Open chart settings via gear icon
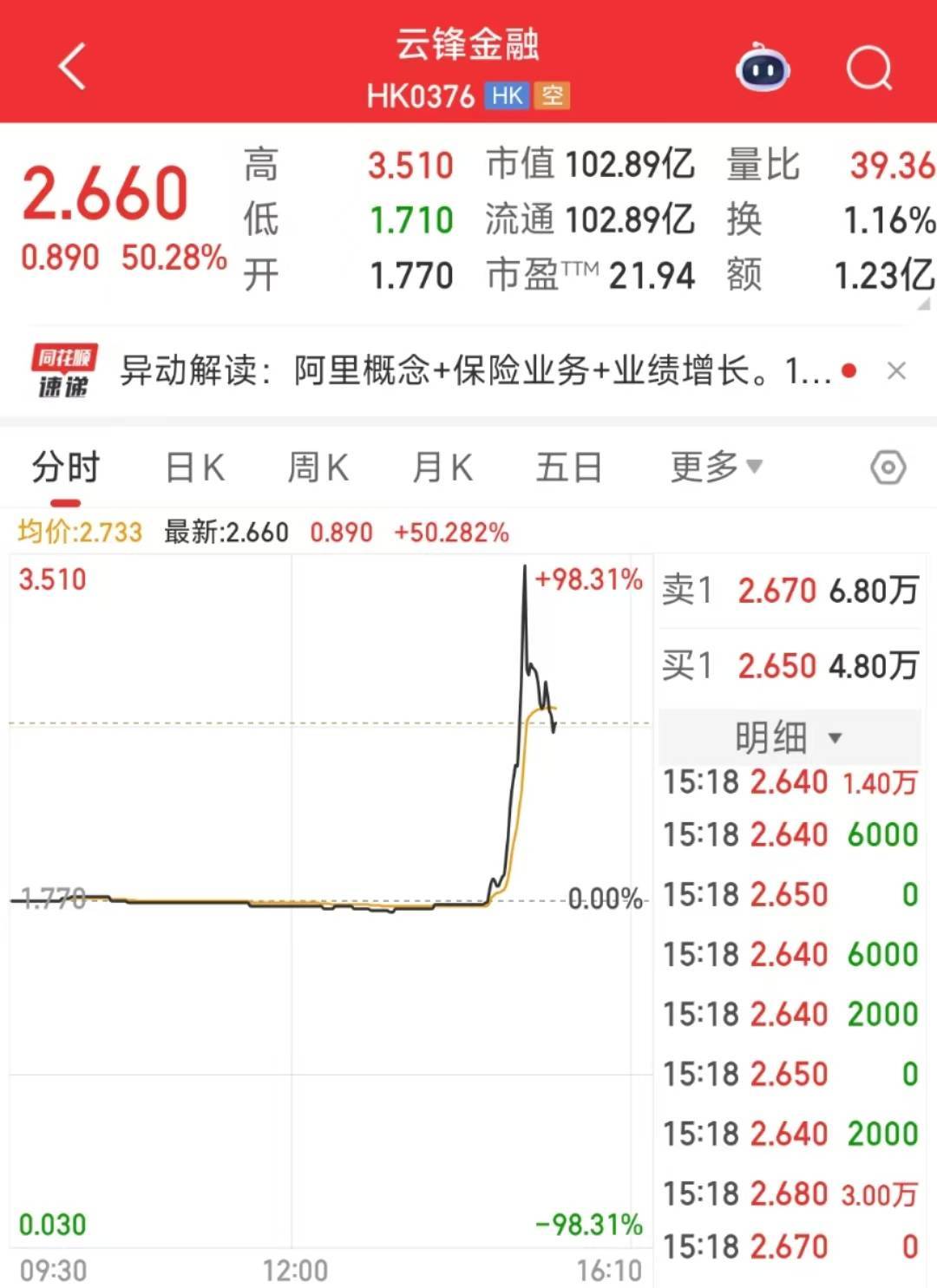 coord(887,467)
